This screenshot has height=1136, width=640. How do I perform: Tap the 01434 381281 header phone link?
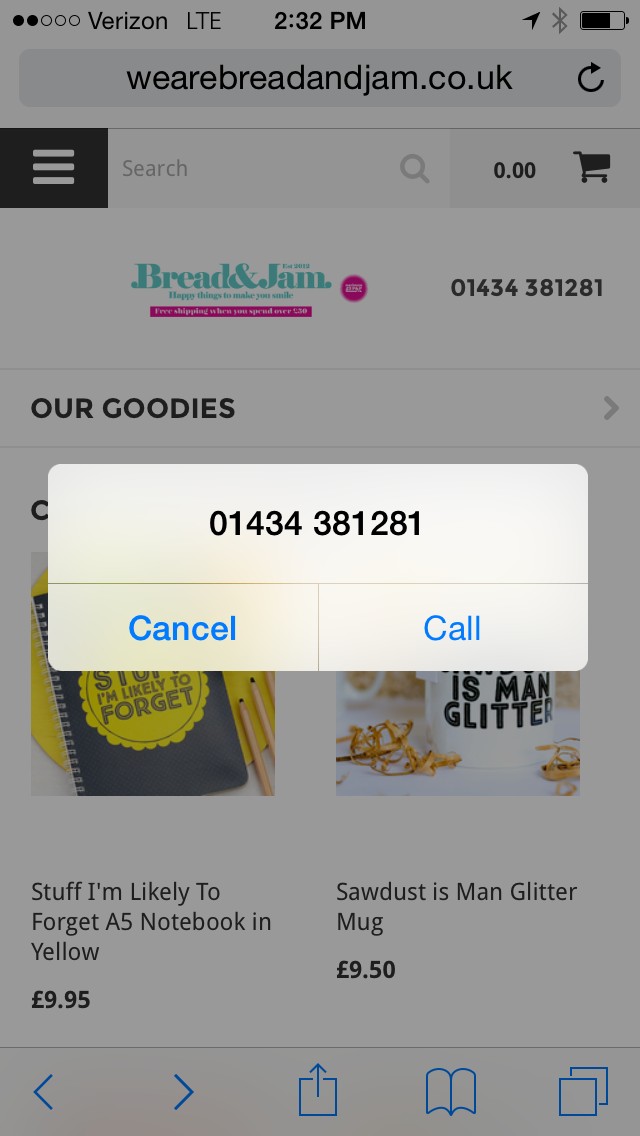point(526,288)
